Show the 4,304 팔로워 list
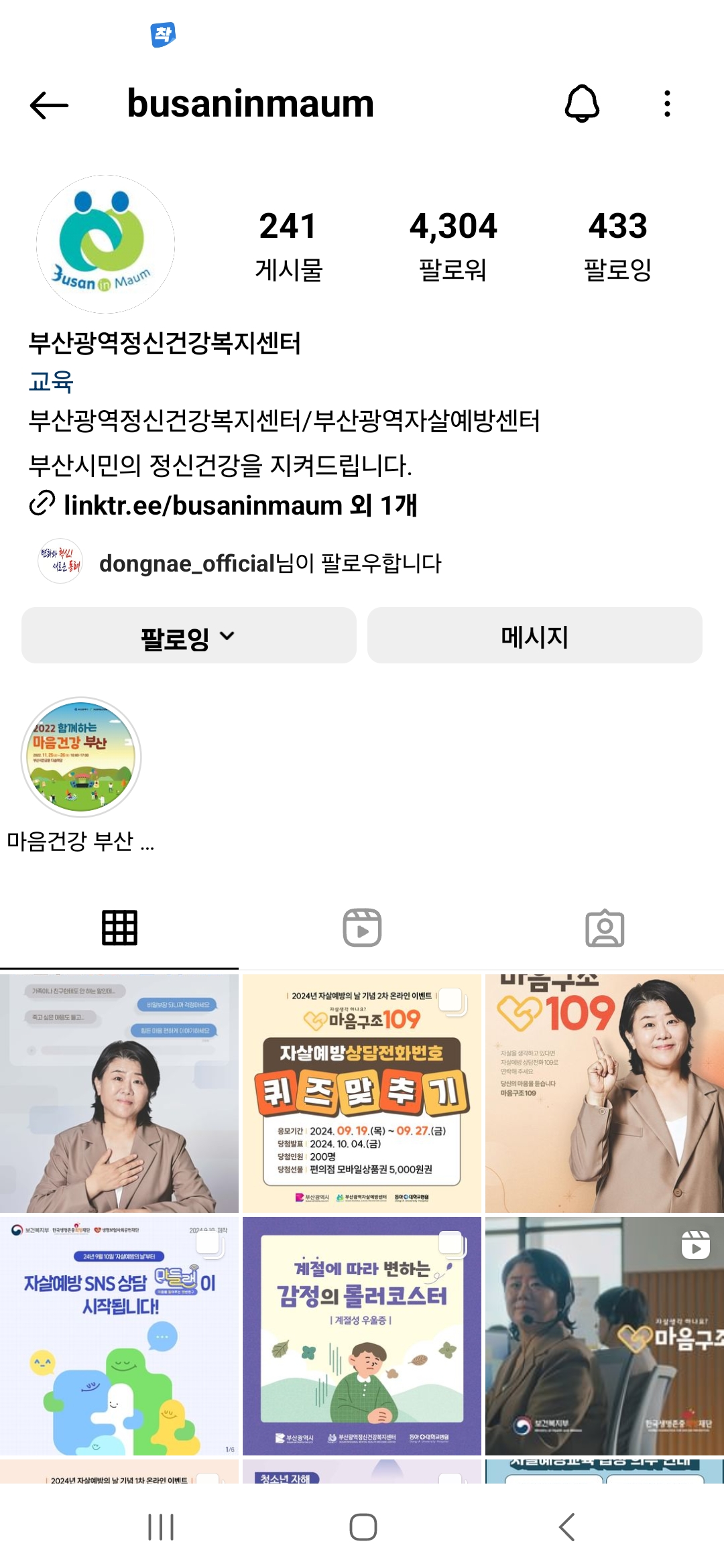Screen dimensions: 724x1568 [453, 245]
